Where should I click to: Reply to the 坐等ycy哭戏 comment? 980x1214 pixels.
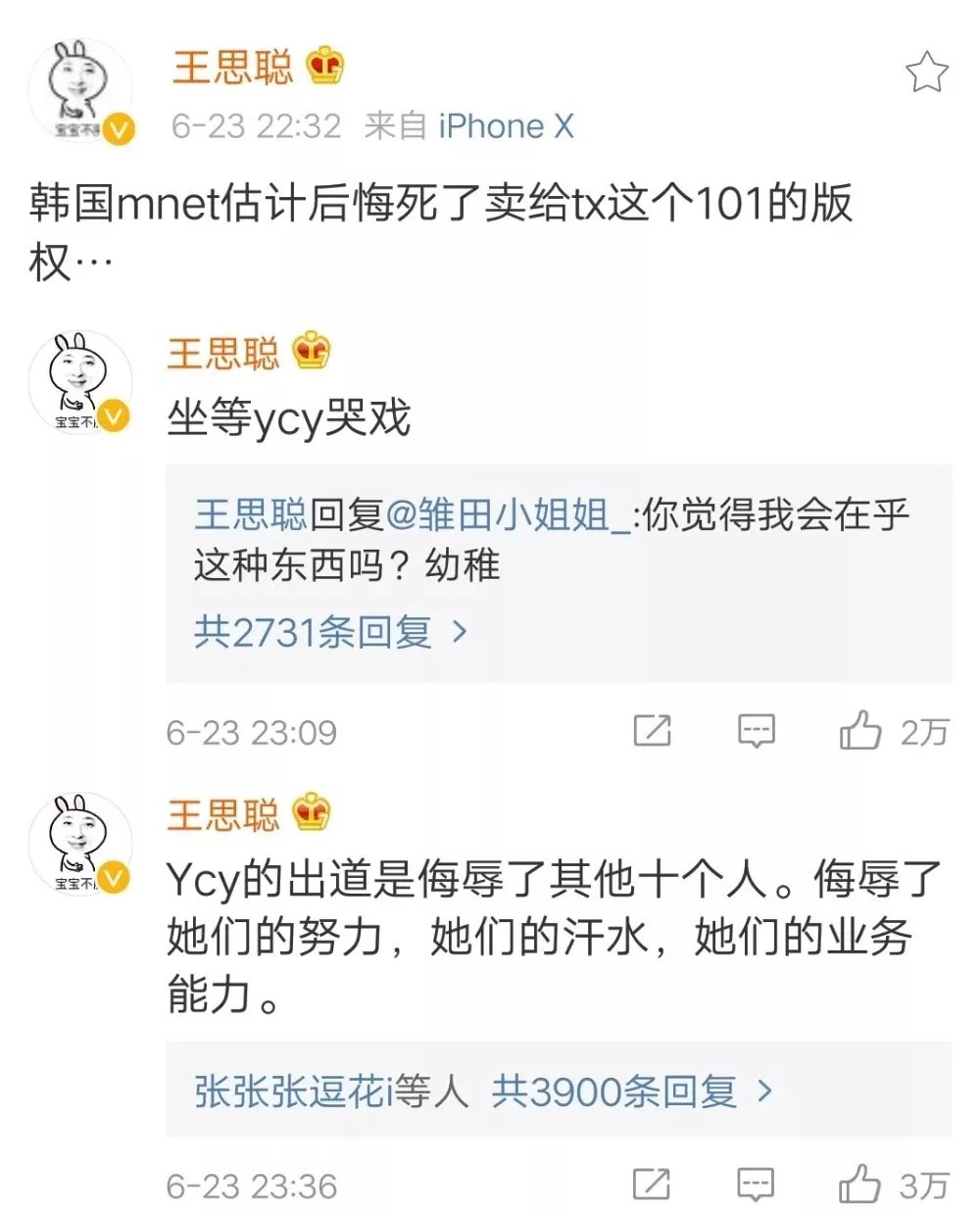(x=756, y=731)
